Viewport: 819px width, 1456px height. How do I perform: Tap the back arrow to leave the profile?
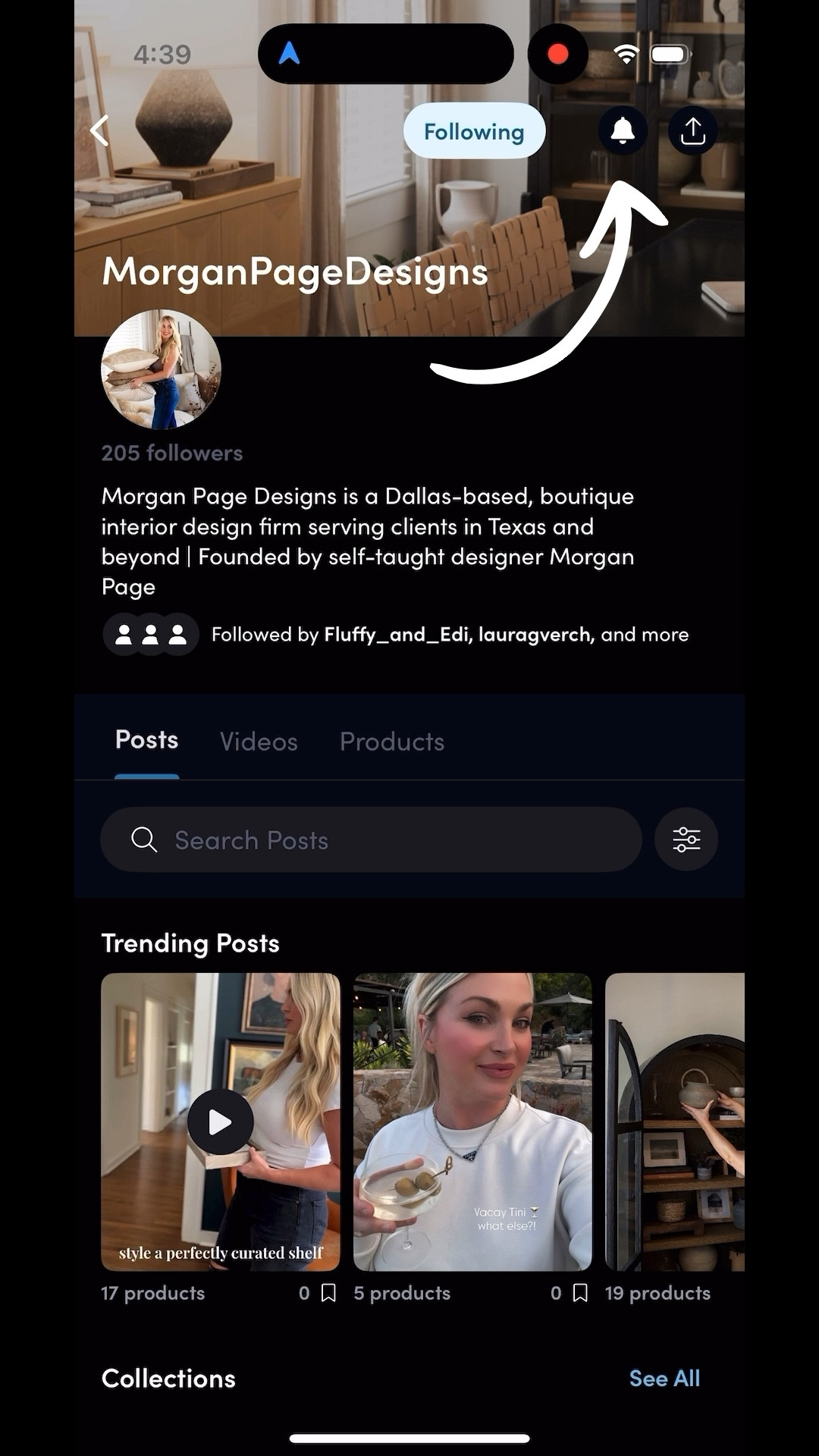coord(99,130)
